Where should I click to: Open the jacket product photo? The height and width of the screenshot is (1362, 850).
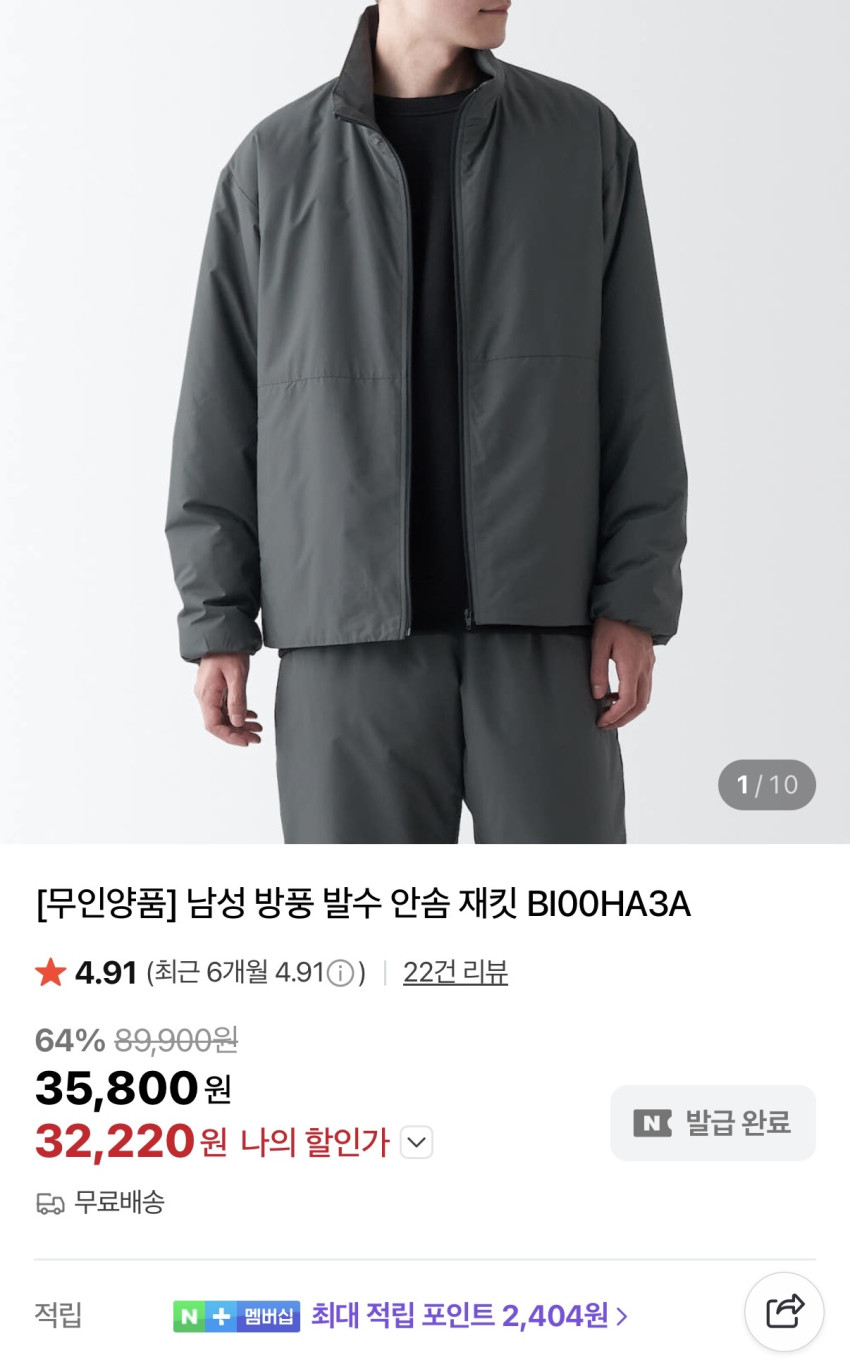[x=425, y=420]
